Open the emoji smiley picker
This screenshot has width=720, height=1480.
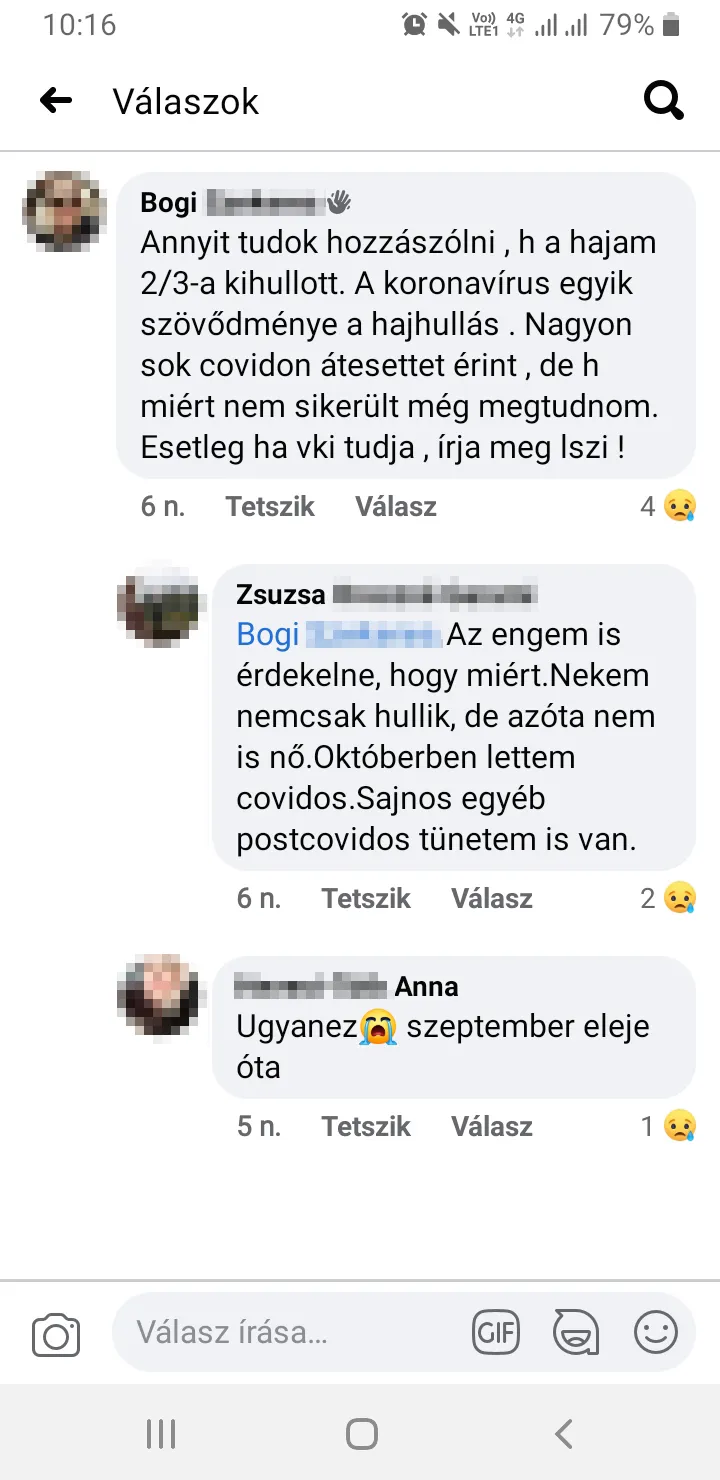pos(656,1332)
